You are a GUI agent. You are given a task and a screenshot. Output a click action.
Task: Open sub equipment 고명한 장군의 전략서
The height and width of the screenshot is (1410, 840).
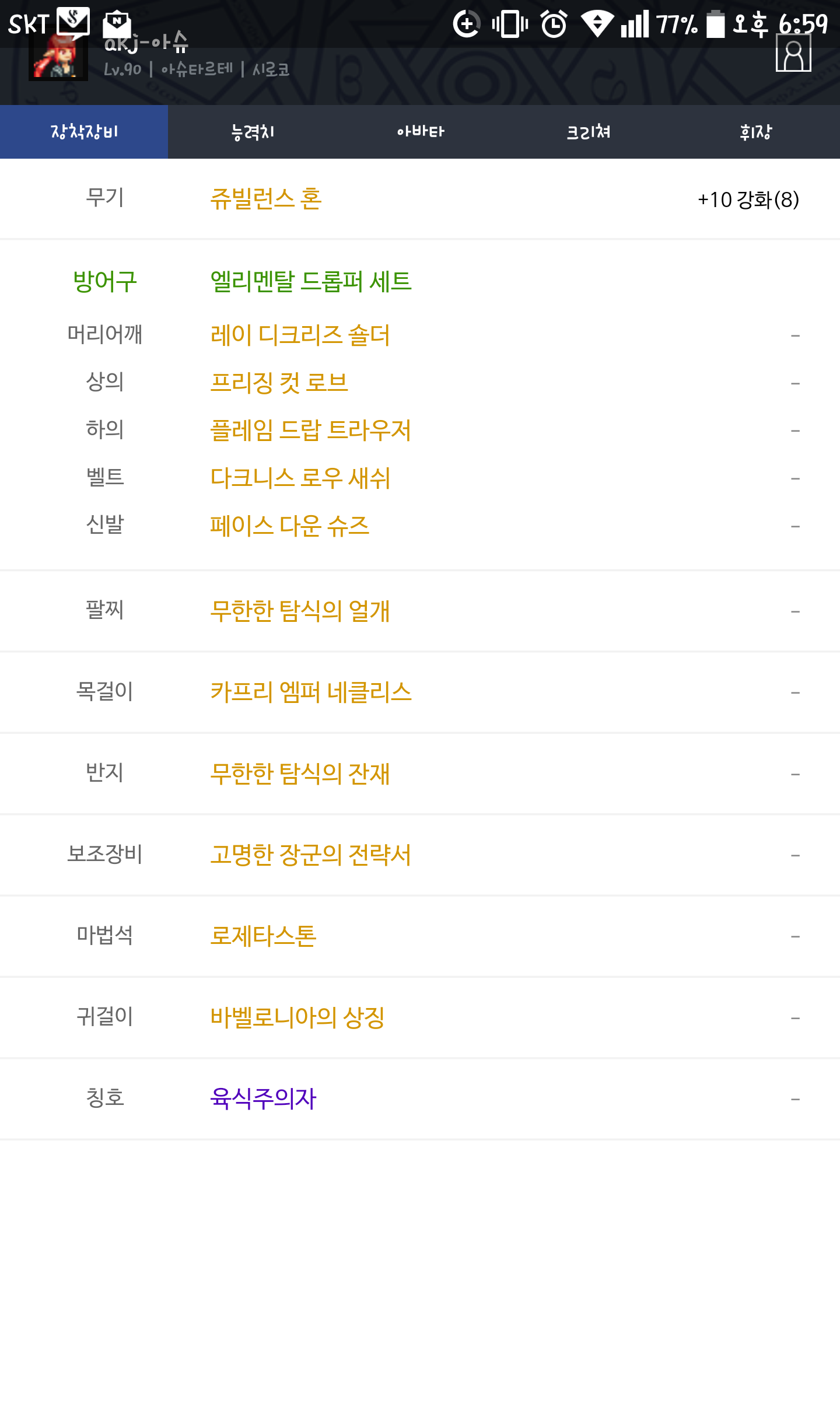(310, 855)
